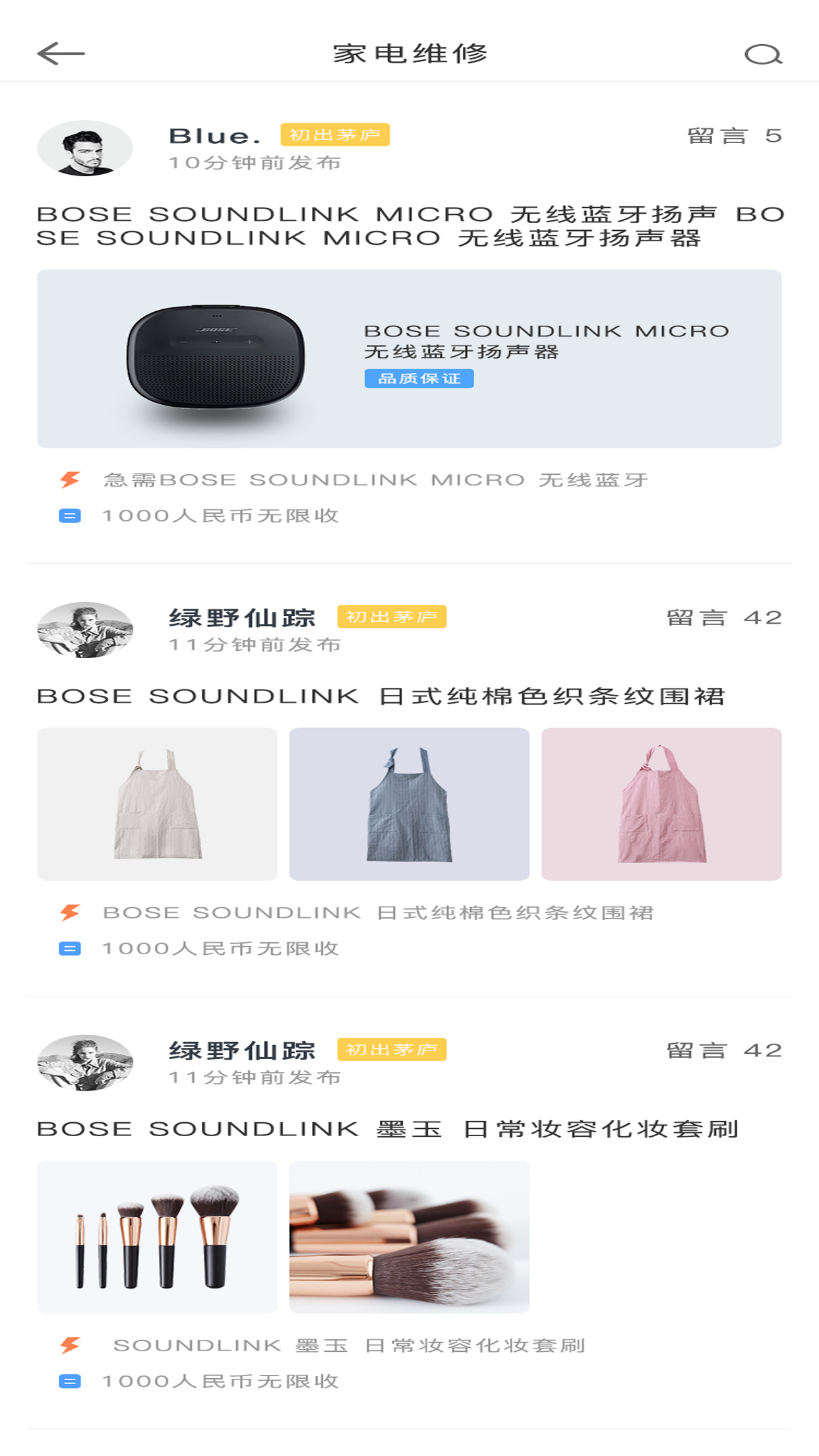Open the BOSE SOUNDLINK MICRO speaker card
This screenshot has width=819, height=1456.
tap(409, 358)
